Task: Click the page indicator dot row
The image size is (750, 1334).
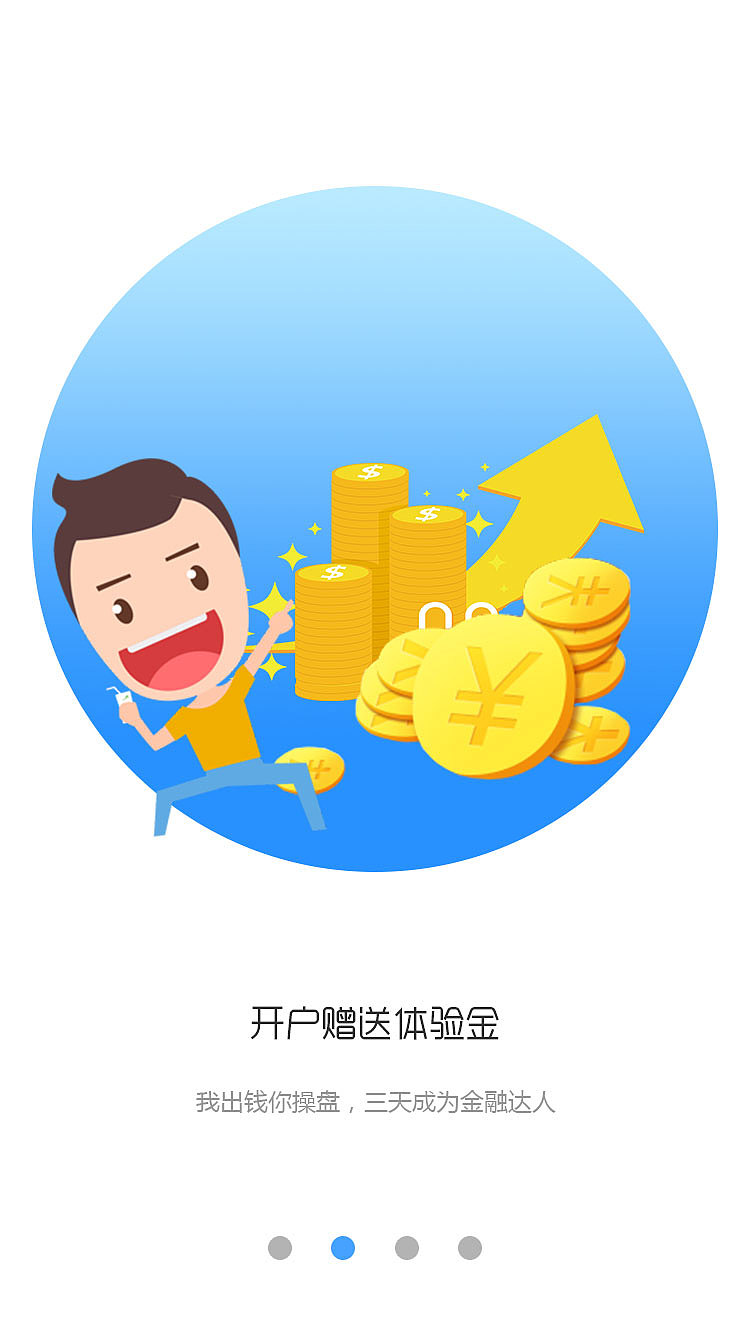Action: click(374, 1246)
